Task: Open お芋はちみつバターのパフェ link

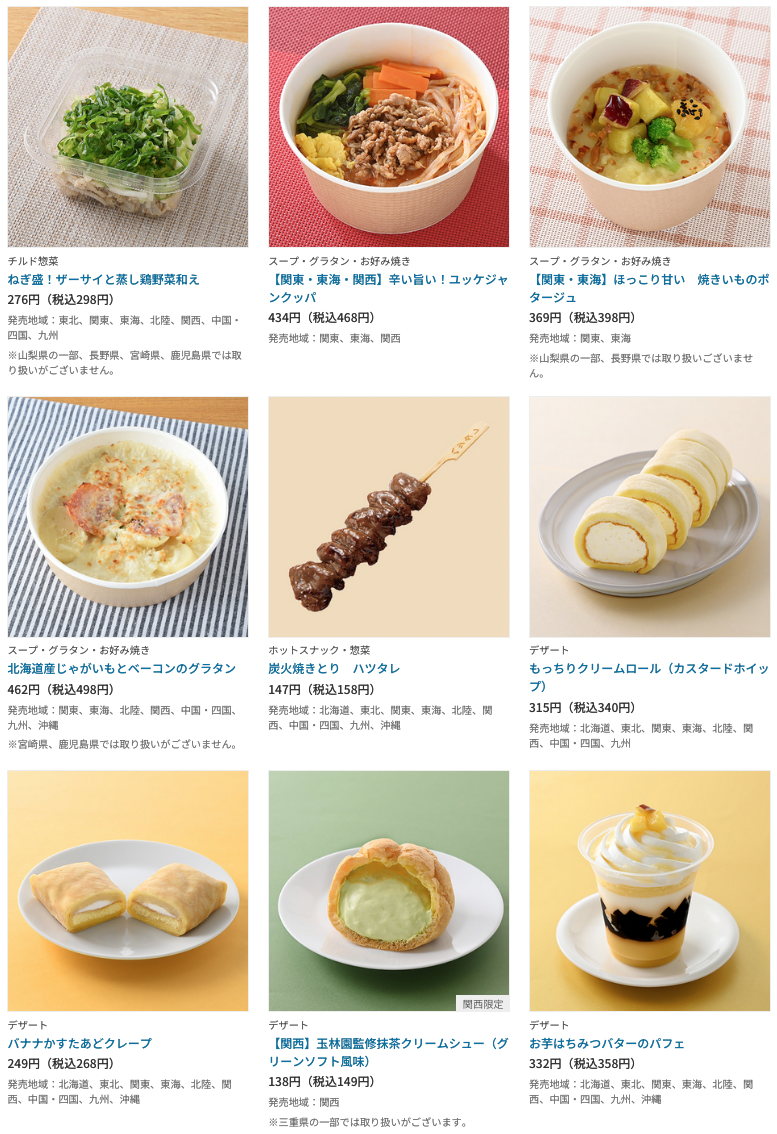Action: point(607,1043)
